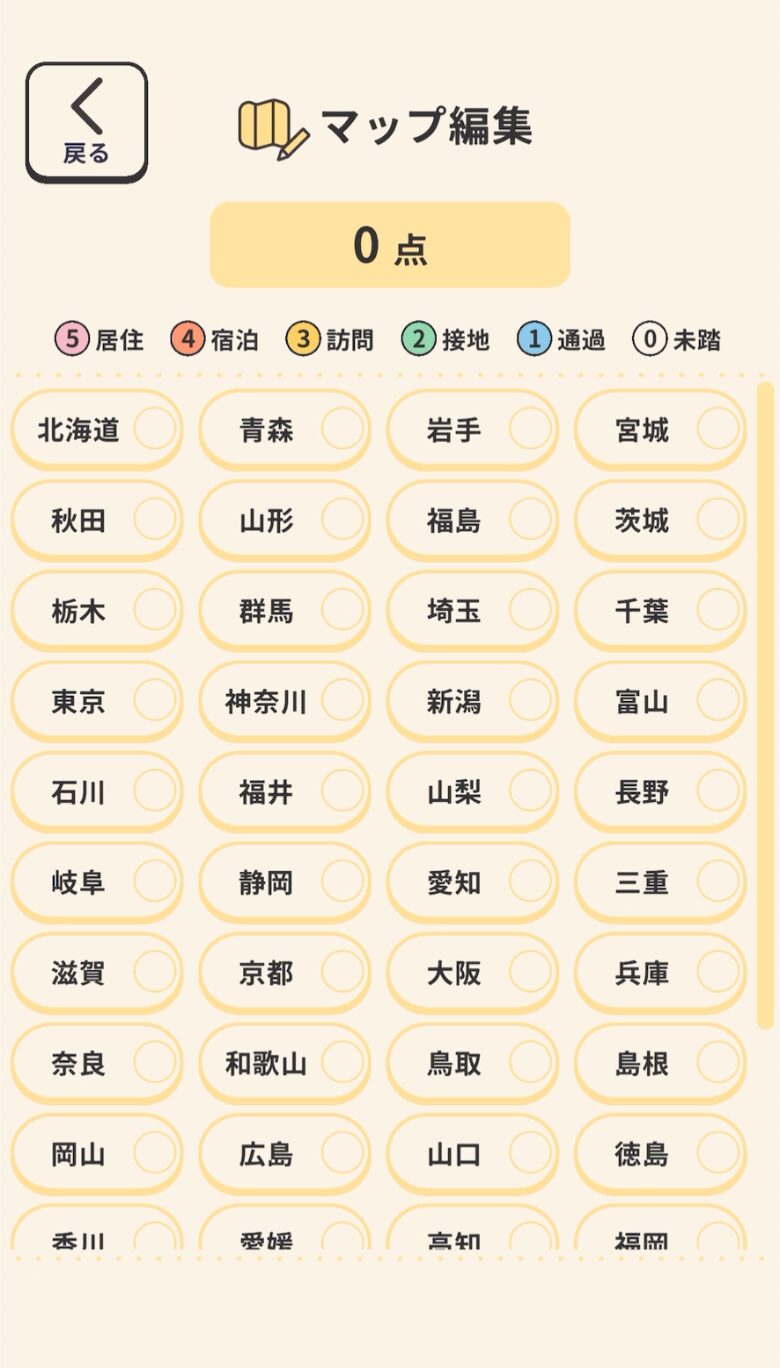Choose the 京都 prefecture button
Viewport: 780px width, 1368px height.
click(x=284, y=973)
